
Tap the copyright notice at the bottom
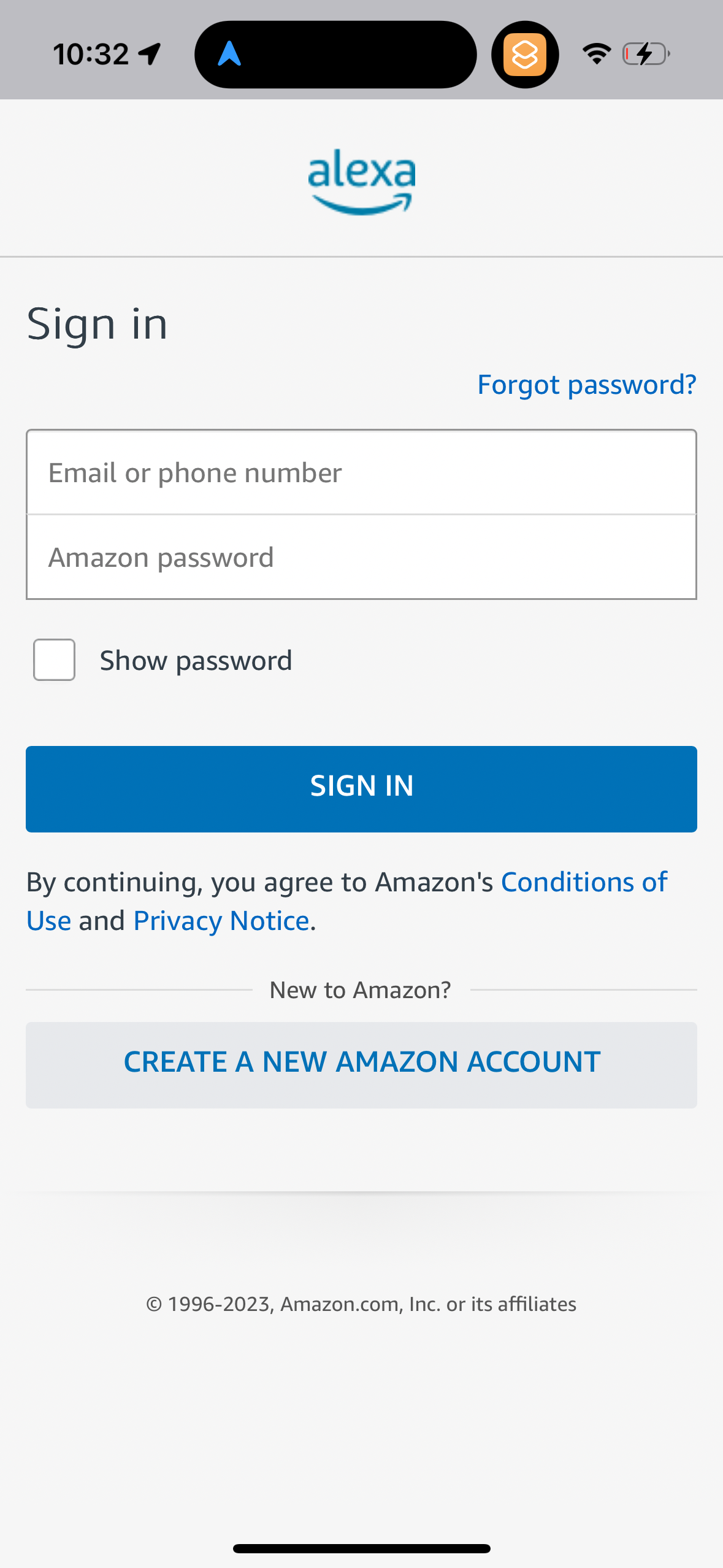[361, 1303]
